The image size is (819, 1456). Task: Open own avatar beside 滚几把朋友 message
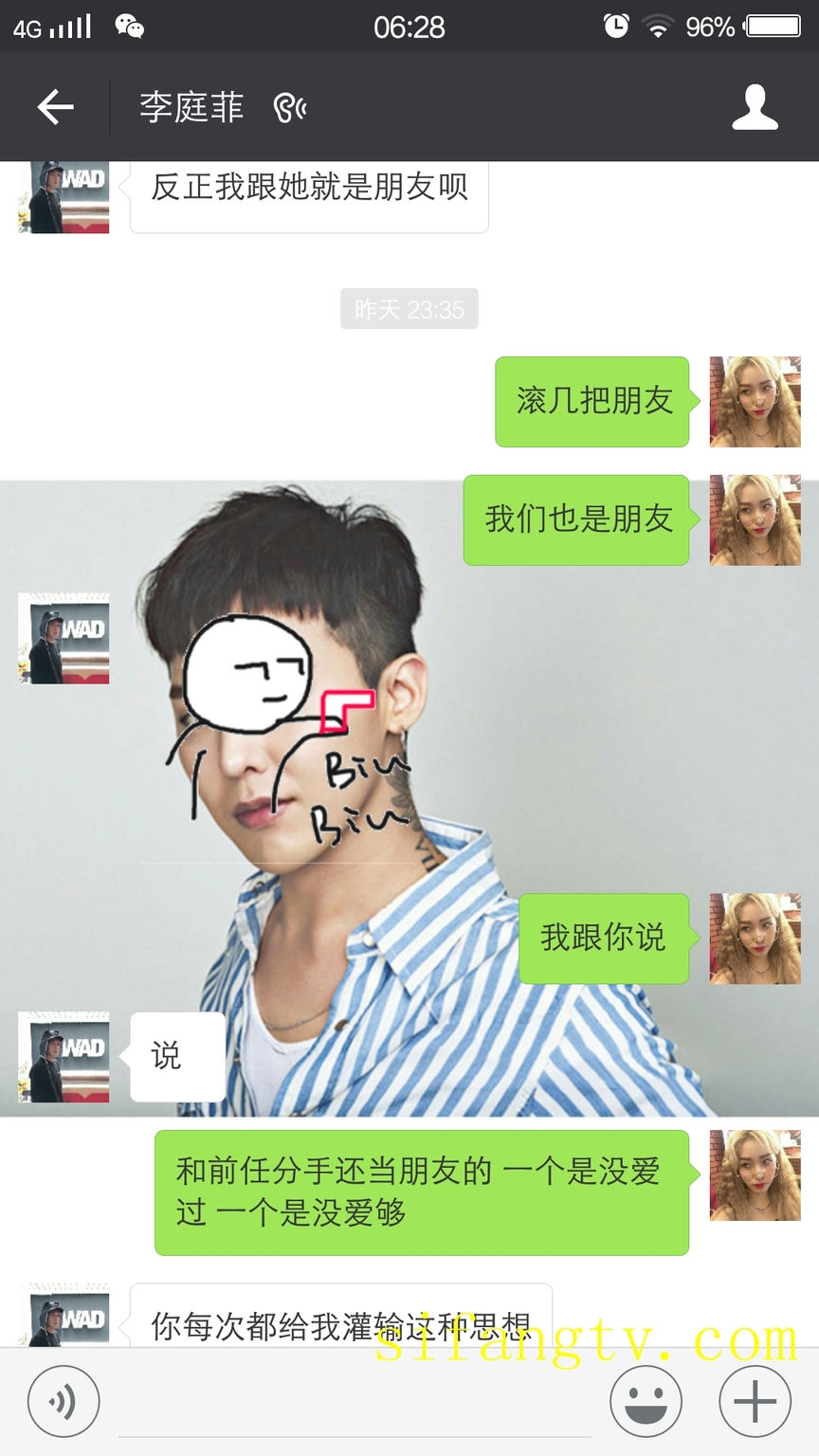pyautogui.click(x=755, y=402)
